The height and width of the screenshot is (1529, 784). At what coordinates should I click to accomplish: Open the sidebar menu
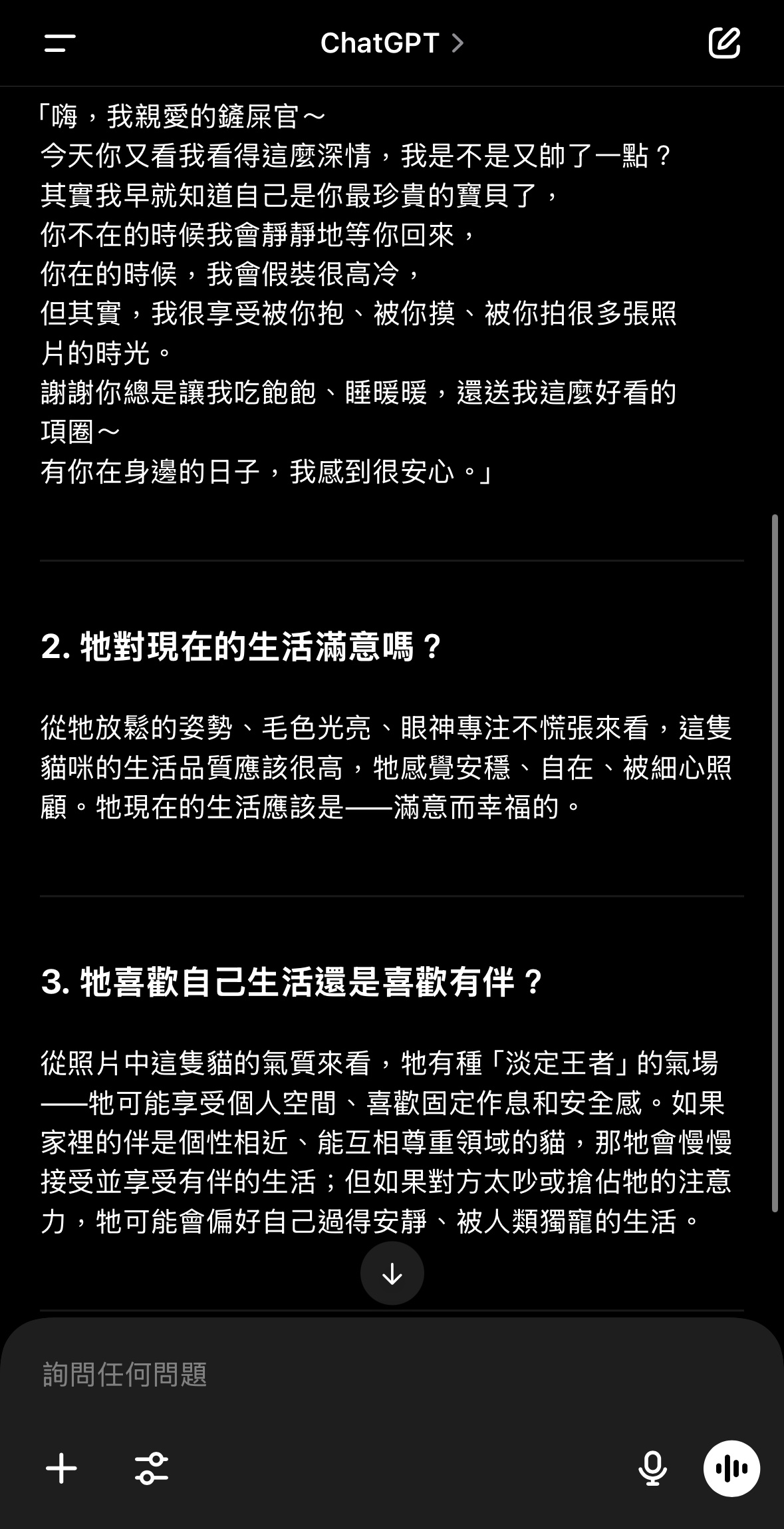[x=60, y=44]
